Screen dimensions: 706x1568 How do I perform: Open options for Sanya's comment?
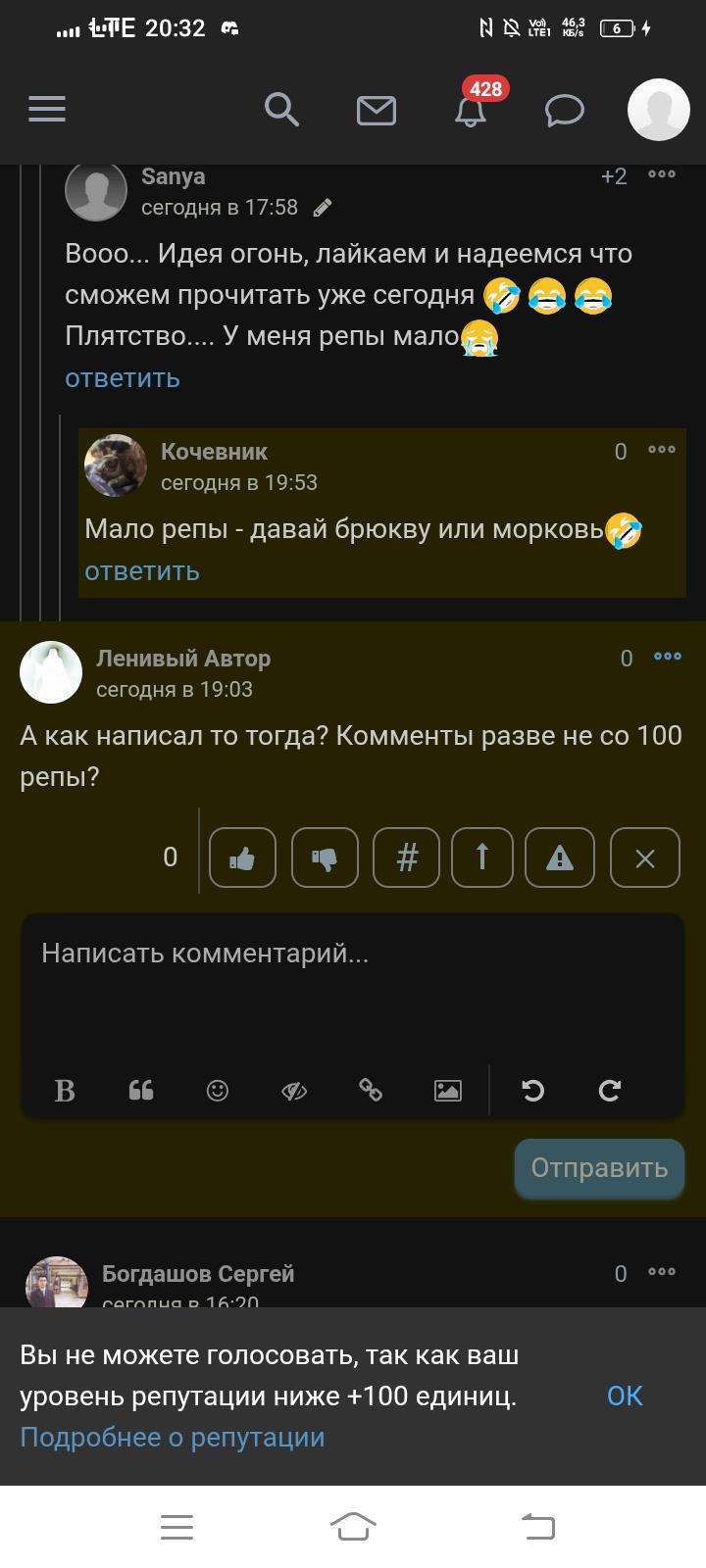pos(662,175)
